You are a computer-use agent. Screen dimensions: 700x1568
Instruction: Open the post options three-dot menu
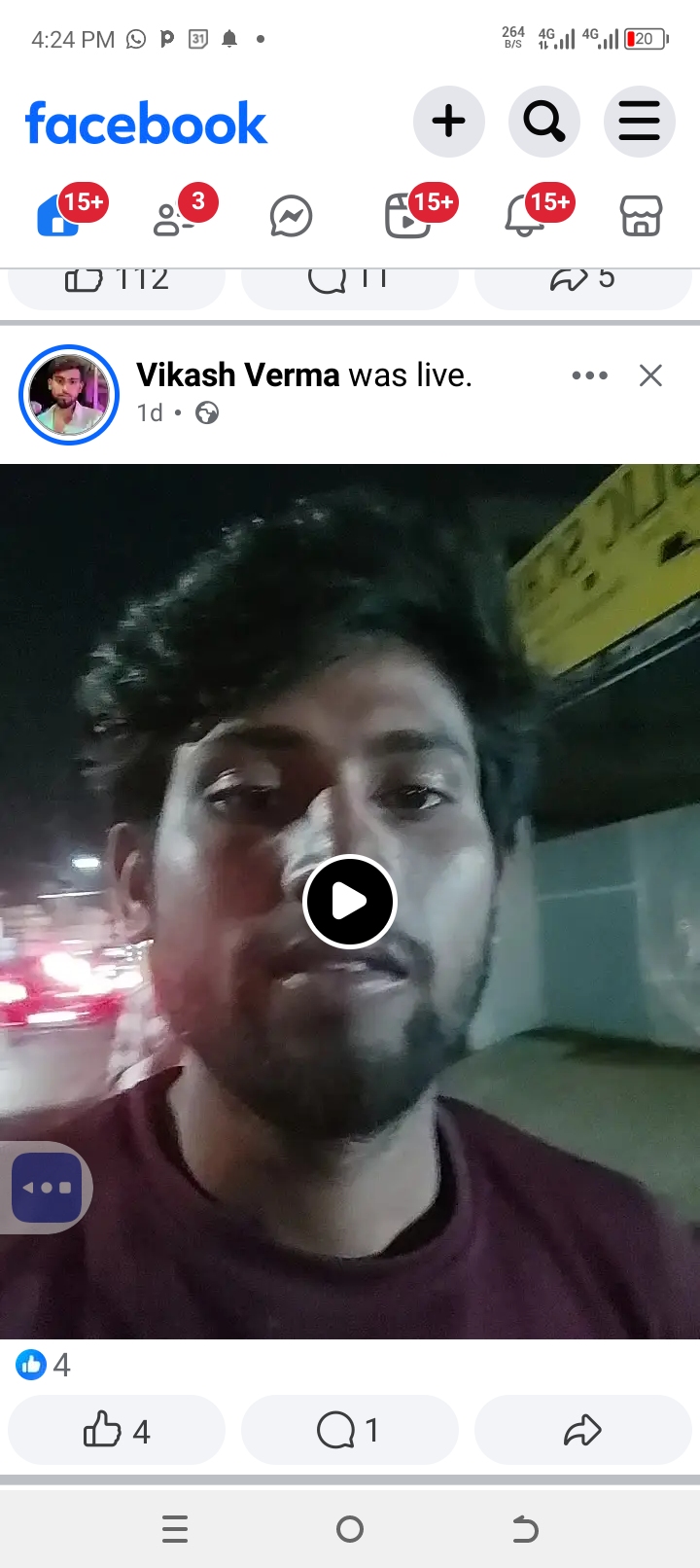(x=590, y=375)
